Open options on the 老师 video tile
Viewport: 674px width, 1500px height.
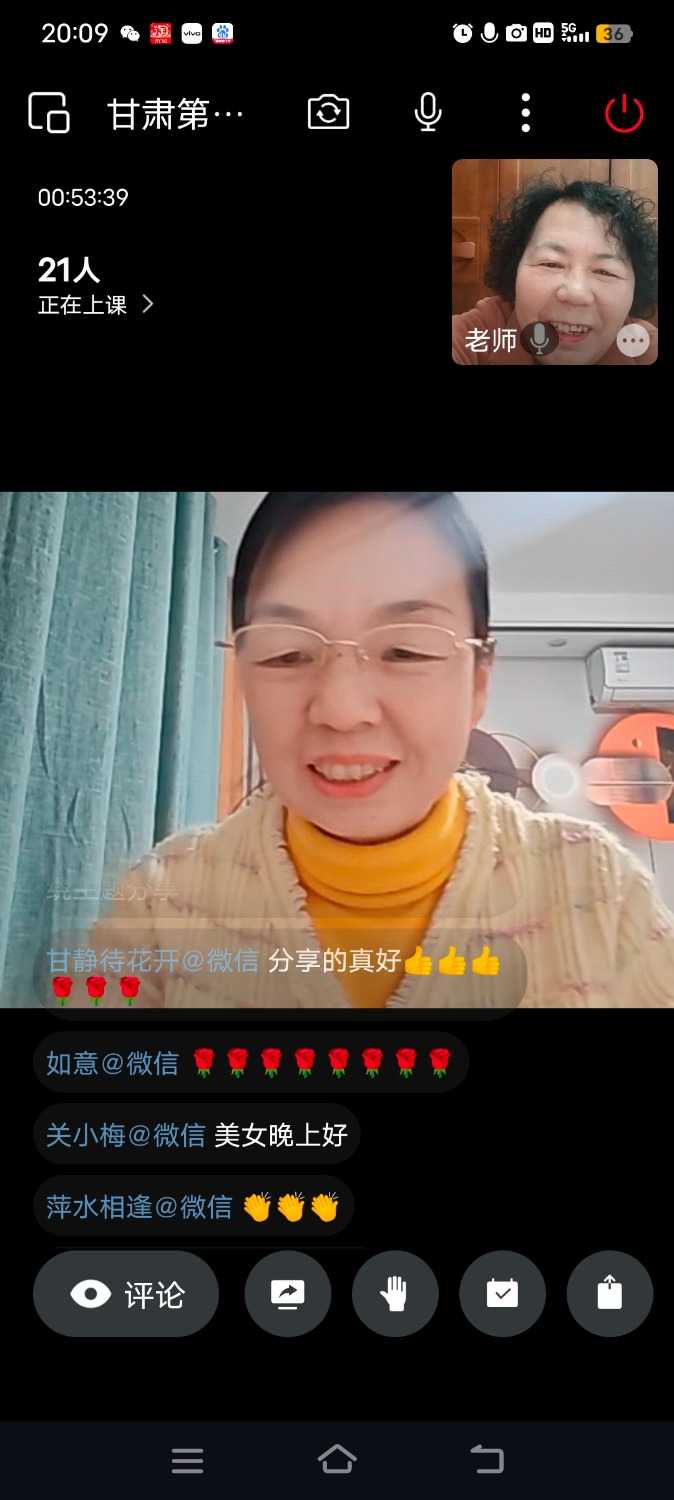pos(632,341)
